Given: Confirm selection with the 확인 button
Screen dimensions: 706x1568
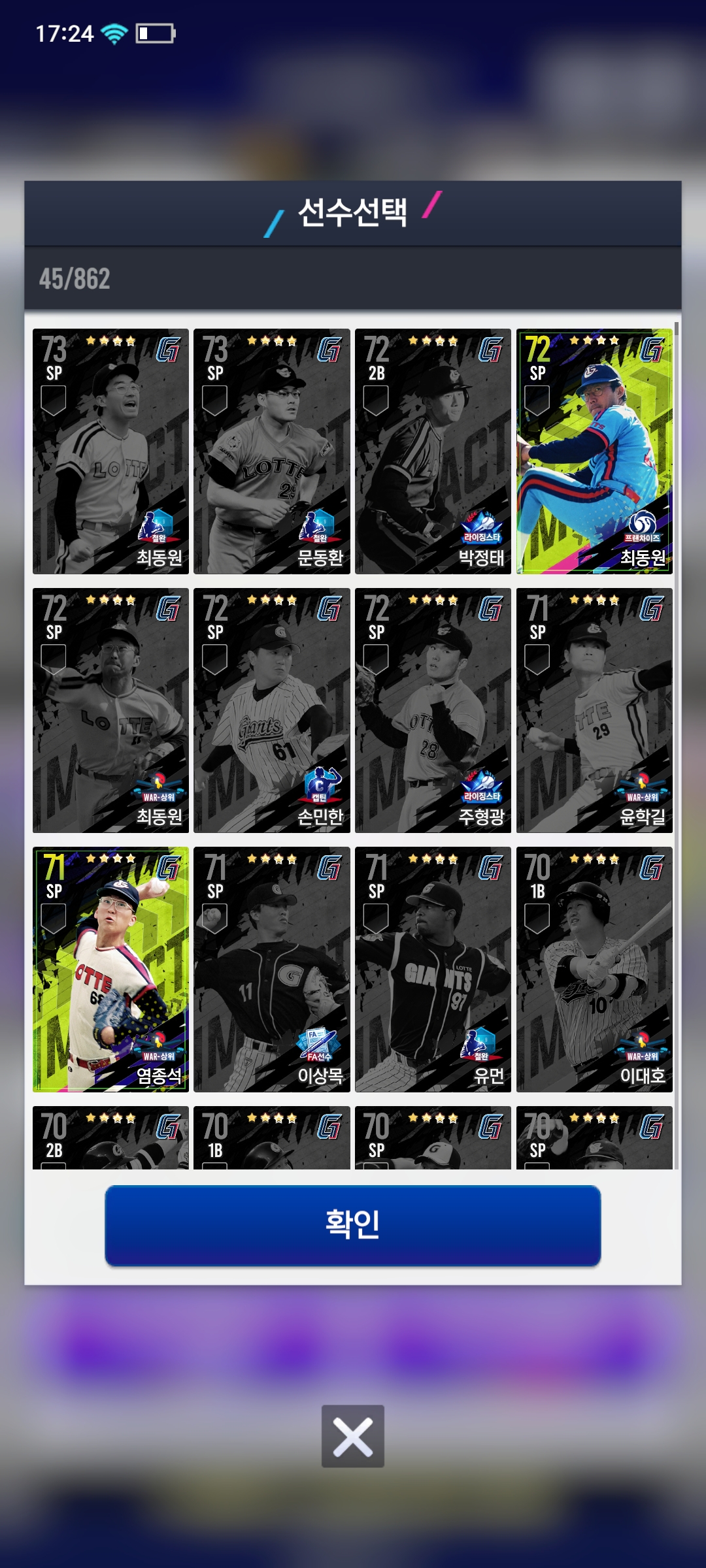Looking at the screenshot, I should [352, 1225].
